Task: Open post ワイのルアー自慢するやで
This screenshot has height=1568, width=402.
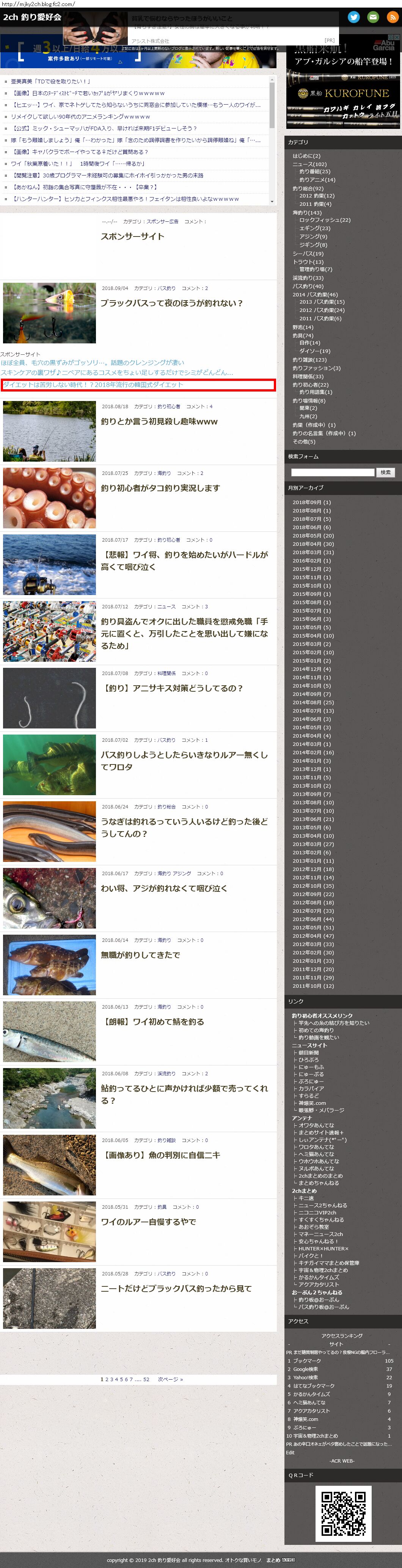Action: pyautogui.click(x=148, y=1222)
